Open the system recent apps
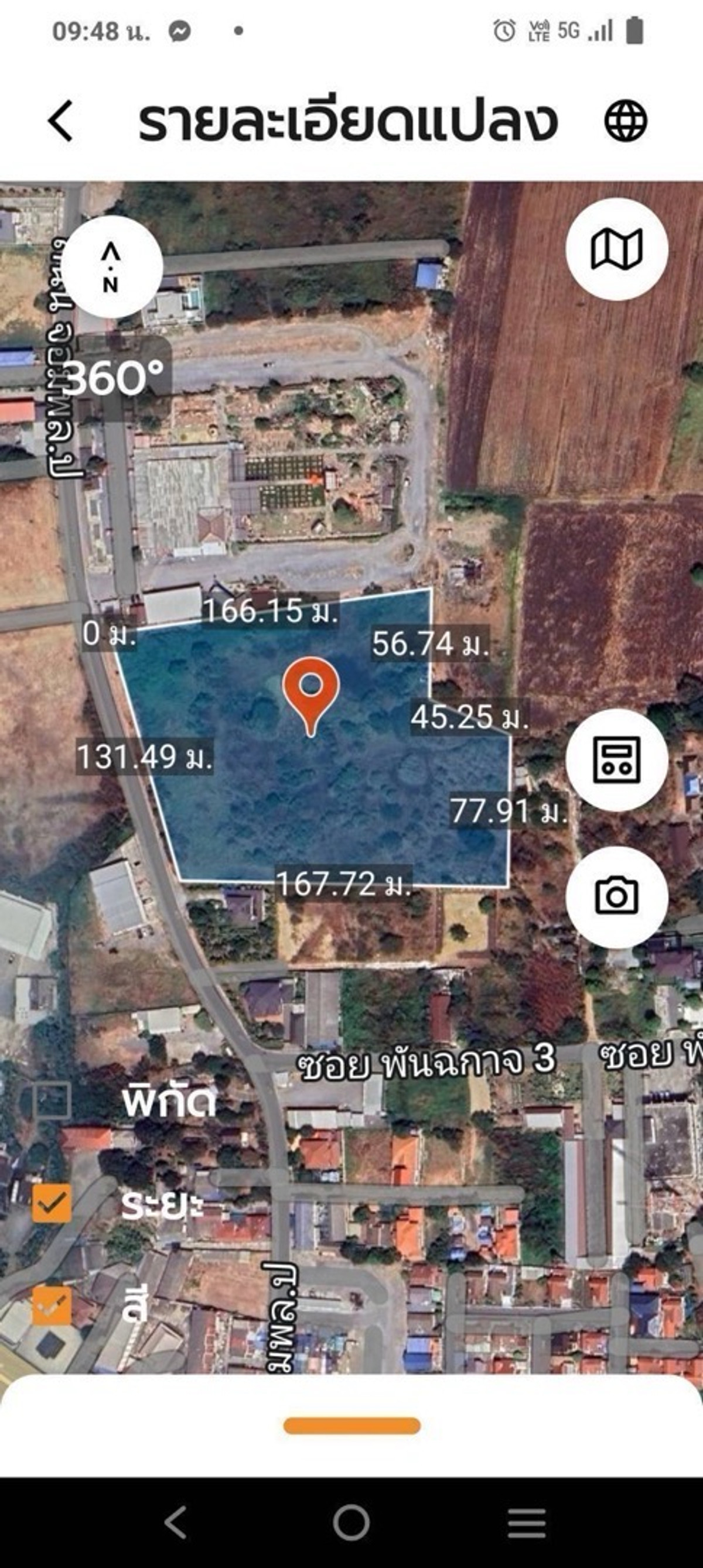This screenshot has height=1568, width=703. pyautogui.click(x=526, y=1522)
